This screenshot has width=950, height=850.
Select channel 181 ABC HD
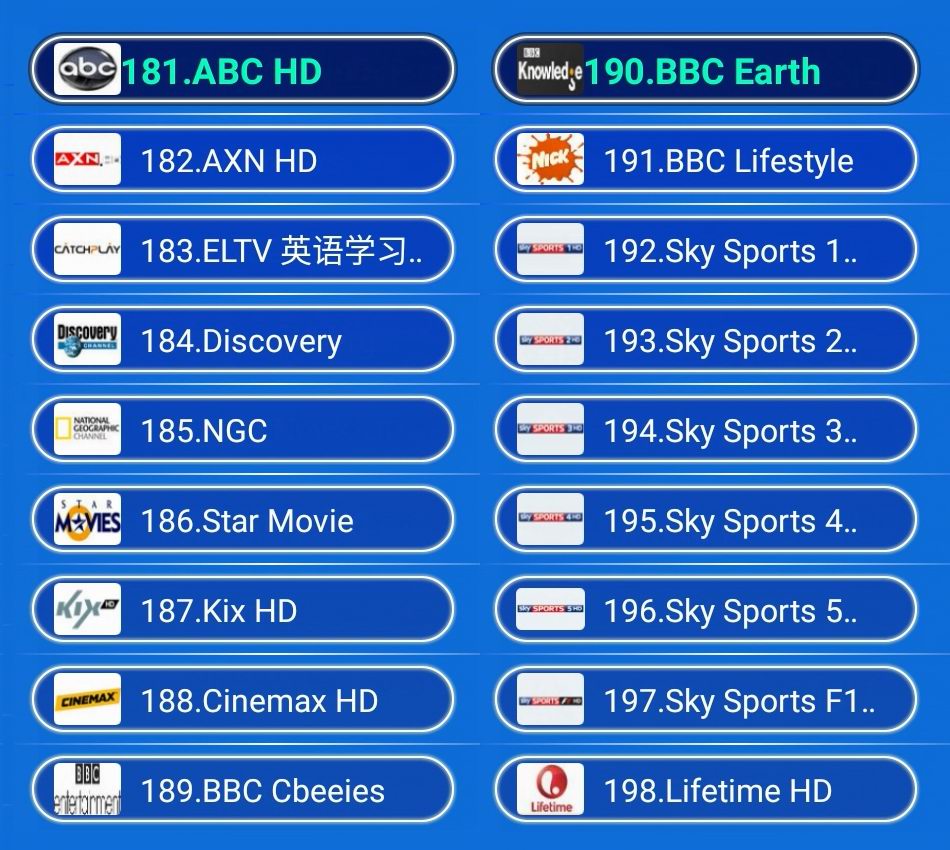pos(242,70)
